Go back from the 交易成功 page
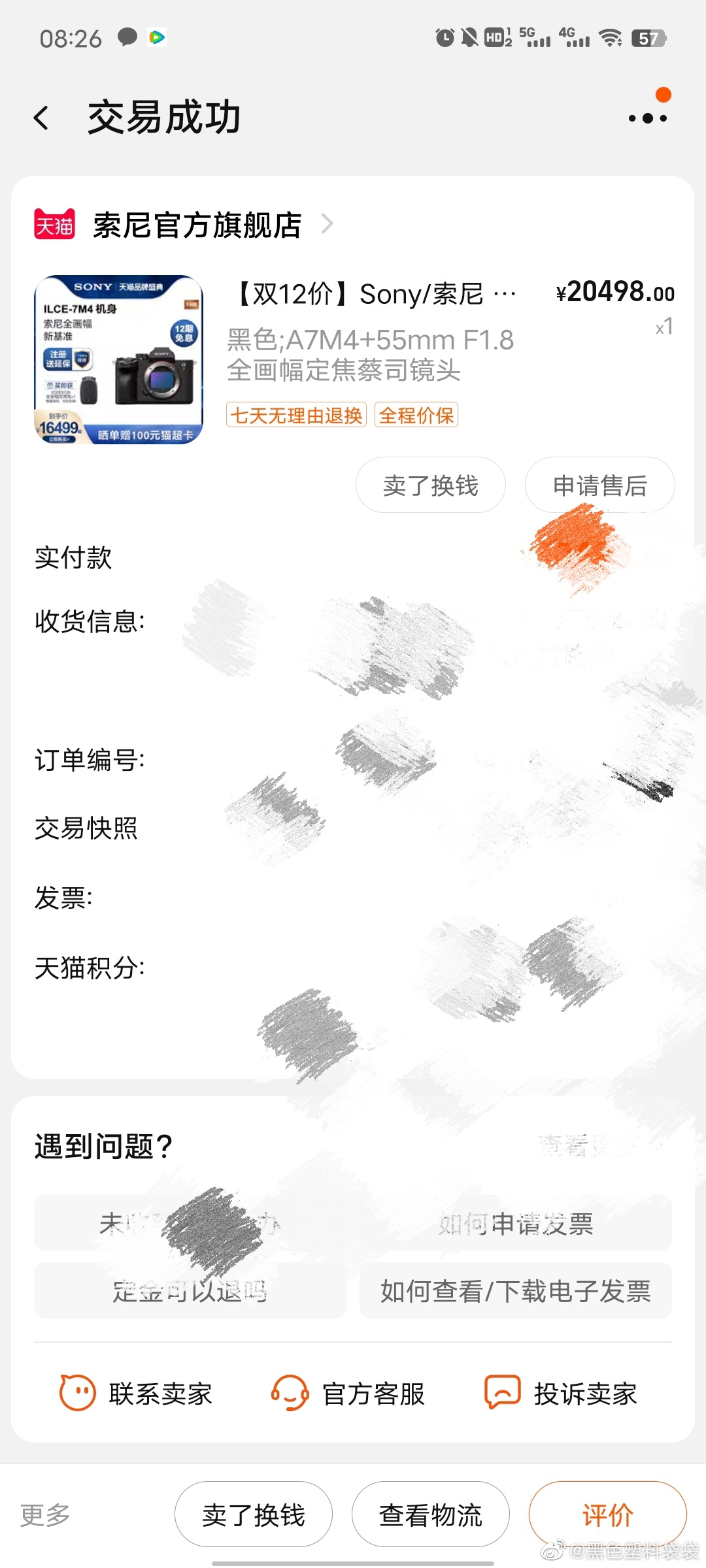The height and width of the screenshot is (1568, 706). 41,118
